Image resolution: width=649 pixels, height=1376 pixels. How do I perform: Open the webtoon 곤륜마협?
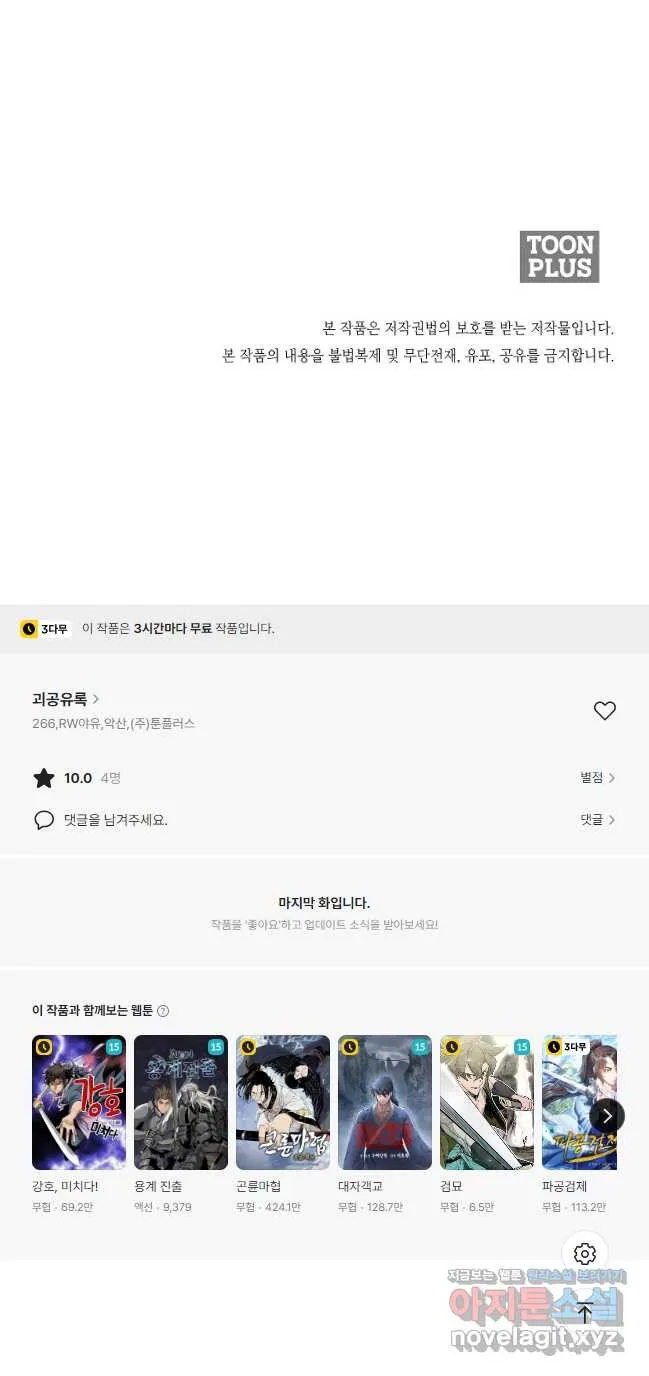click(283, 1103)
